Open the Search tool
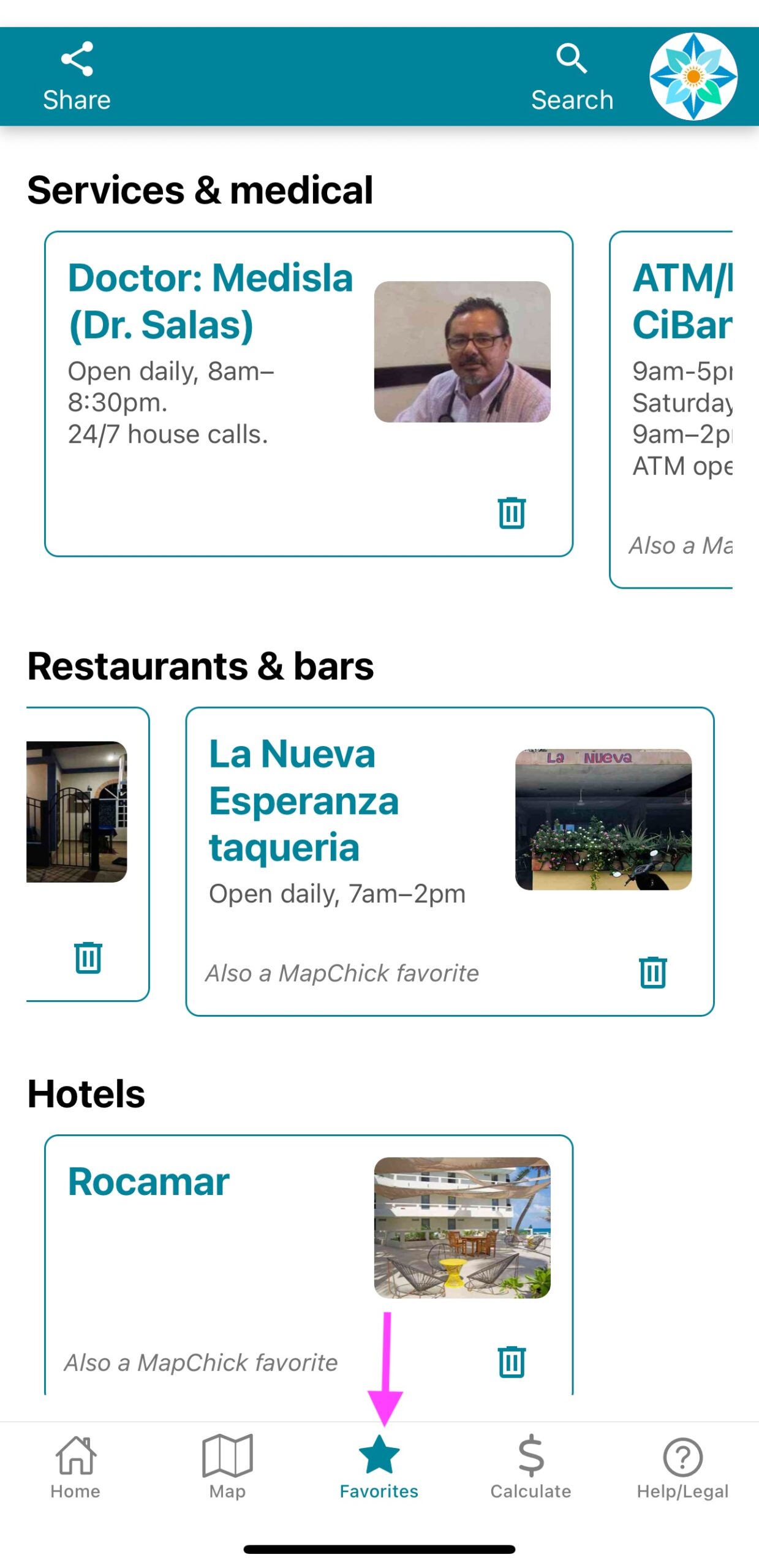 point(572,77)
